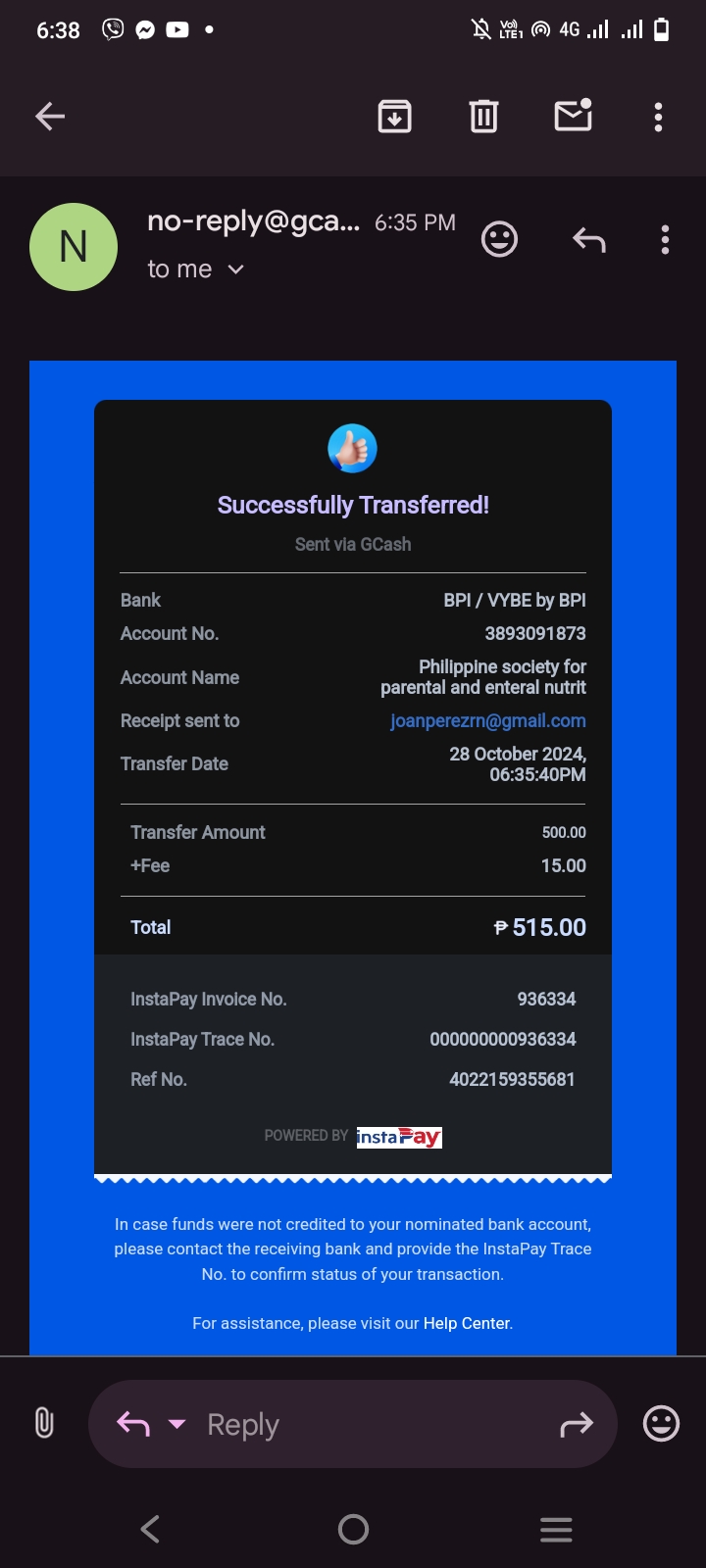
Task: Go back to the inbox
Action: click(50, 117)
